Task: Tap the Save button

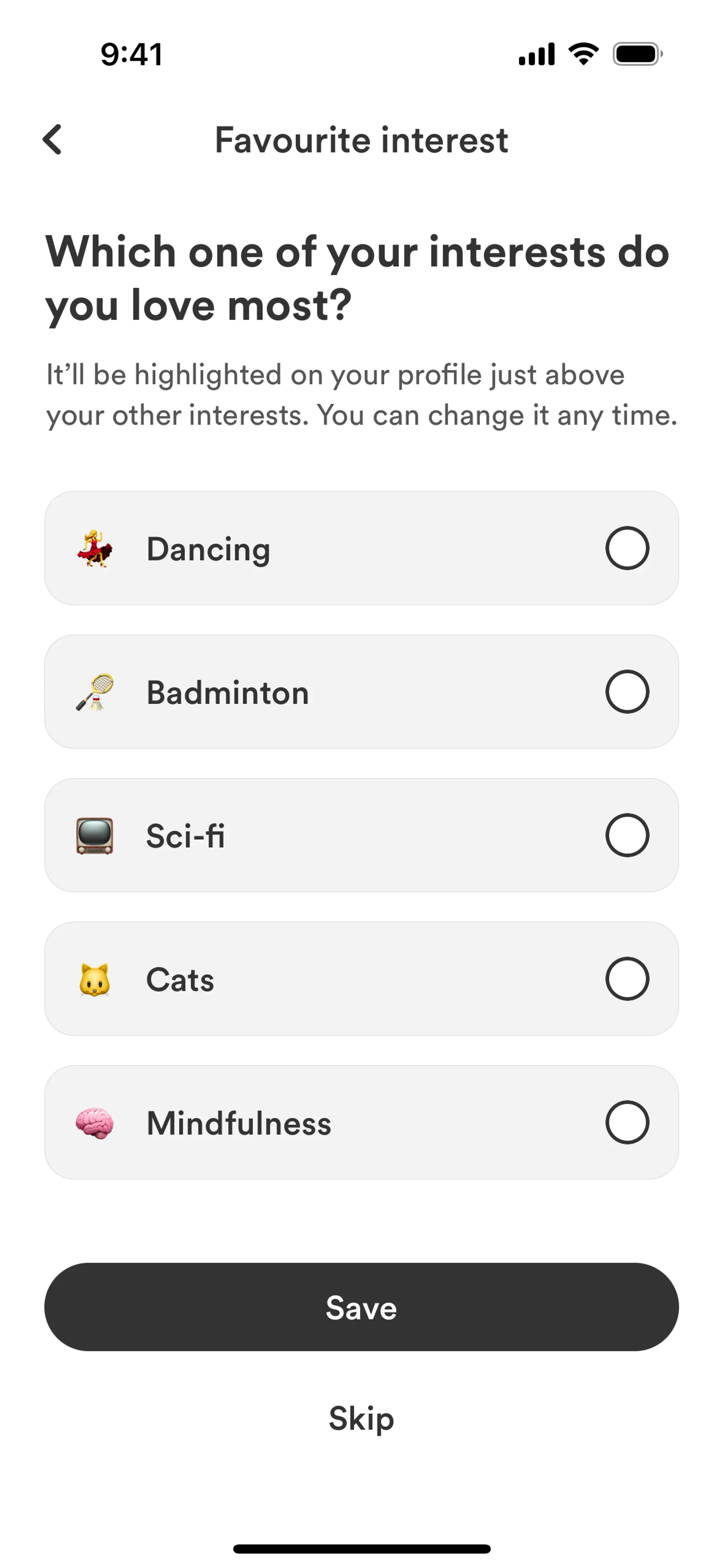Action: (x=361, y=1307)
